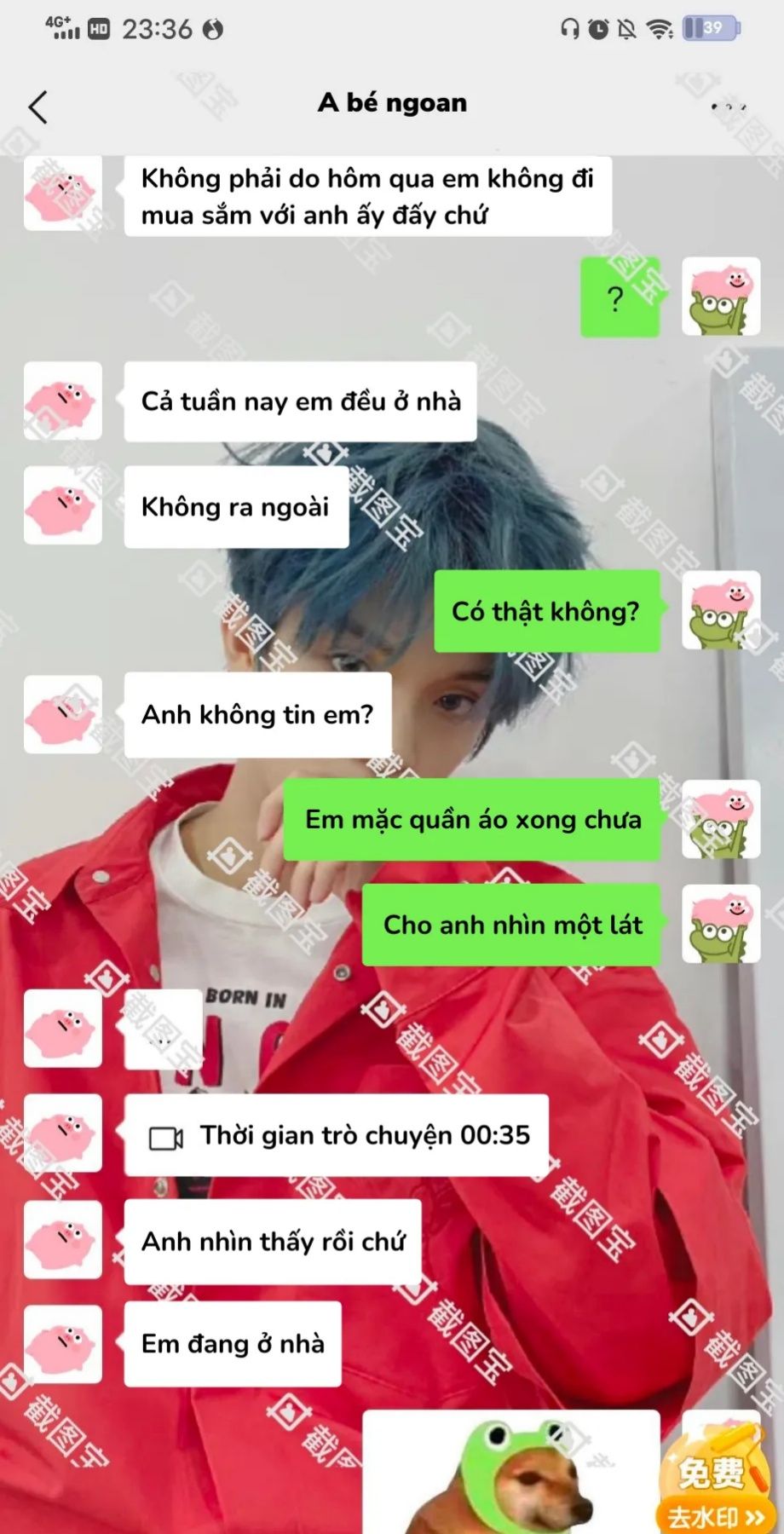This screenshot has width=784, height=1534.
Task: Go back from A bé ngoan chat
Action: click(x=38, y=107)
